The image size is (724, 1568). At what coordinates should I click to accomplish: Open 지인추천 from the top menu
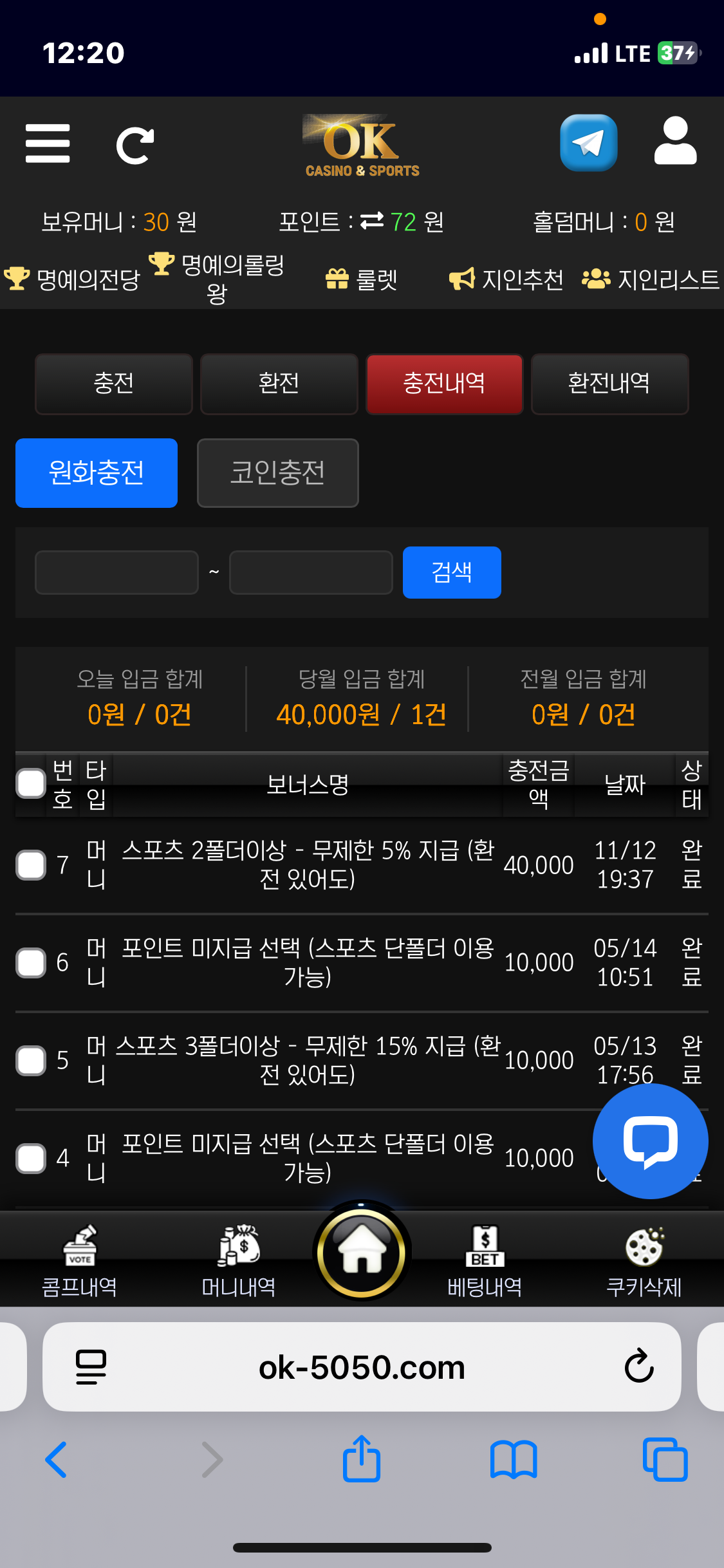pyautogui.click(x=506, y=279)
